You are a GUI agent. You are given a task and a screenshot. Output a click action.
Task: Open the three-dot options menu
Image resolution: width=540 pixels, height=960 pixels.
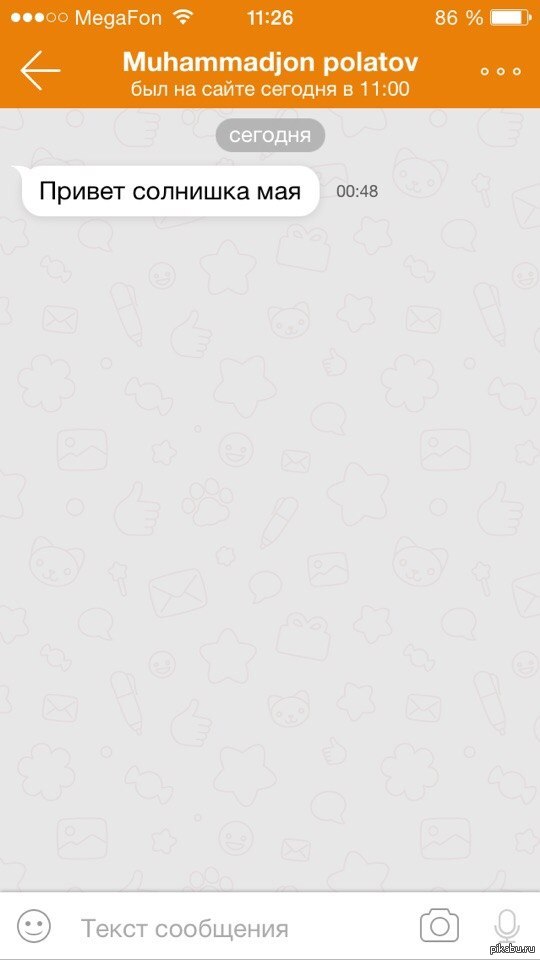coord(501,71)
